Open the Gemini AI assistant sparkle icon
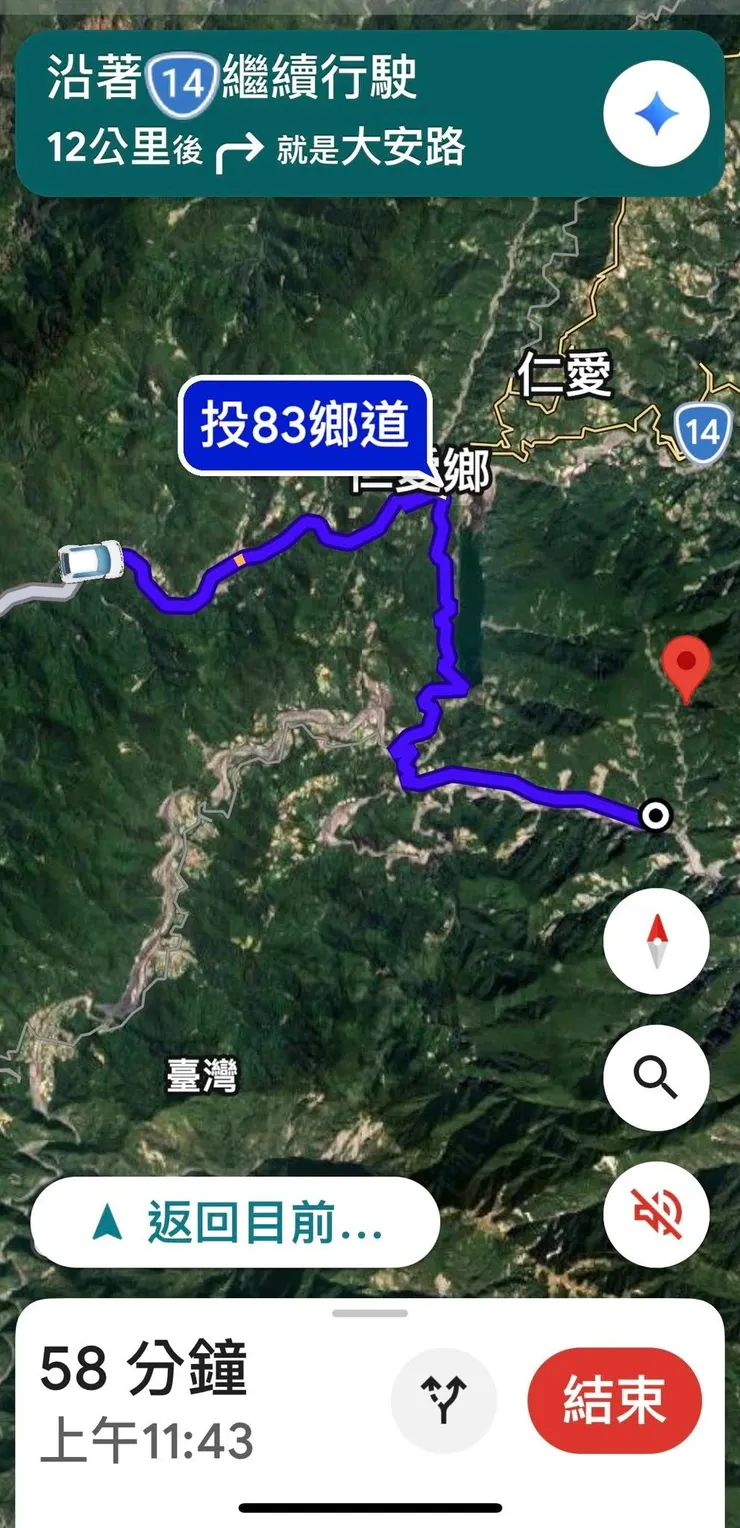 657,112
